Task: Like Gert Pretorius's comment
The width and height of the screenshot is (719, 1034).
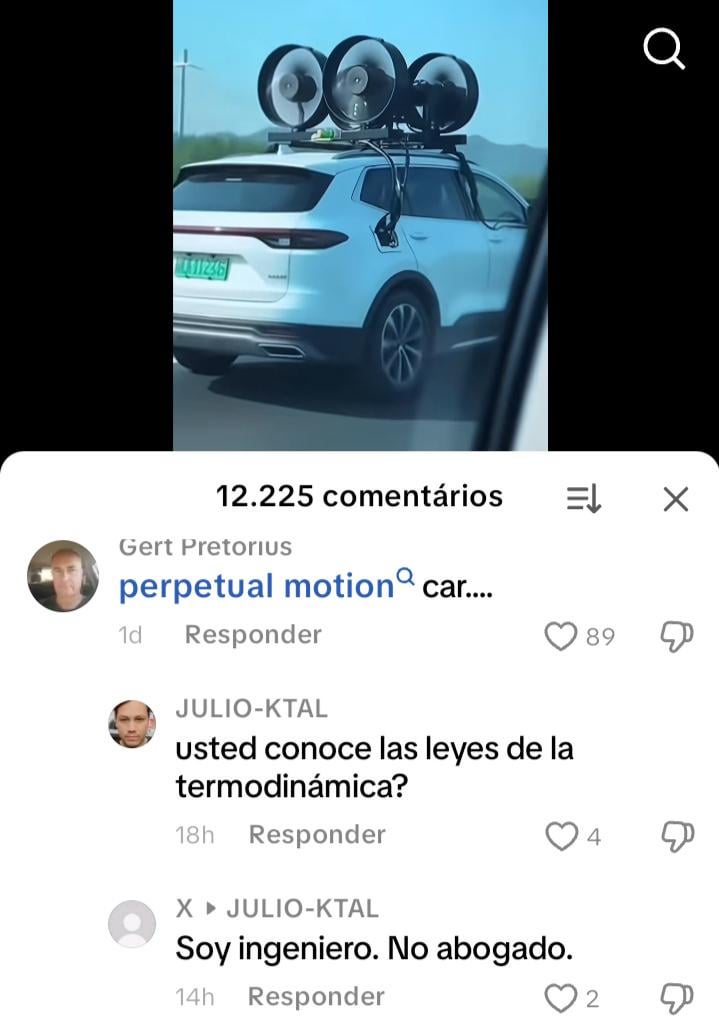Action: coord(561,636)
